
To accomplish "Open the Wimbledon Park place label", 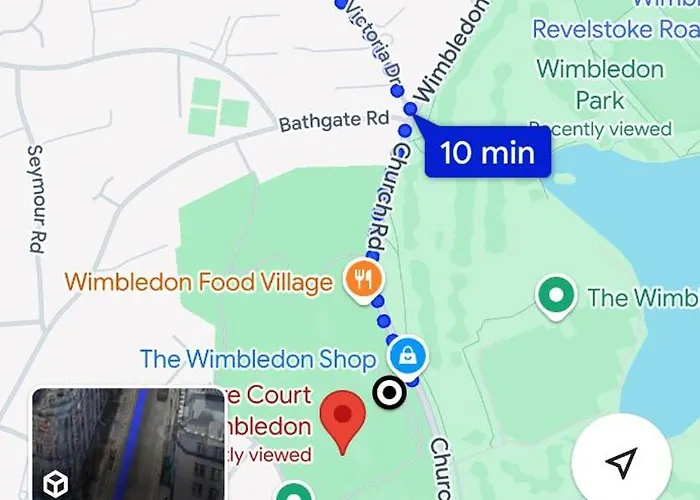I will point(600,84).
